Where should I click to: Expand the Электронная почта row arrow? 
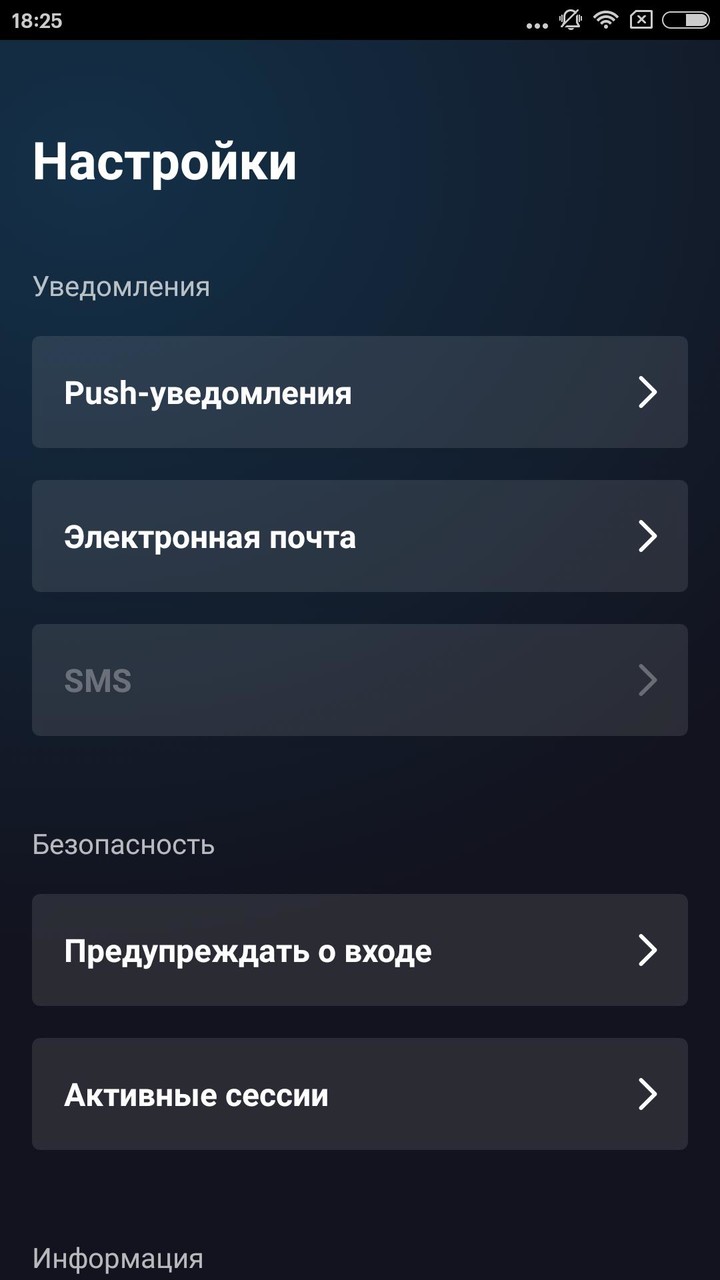click(x=647, y=536)
